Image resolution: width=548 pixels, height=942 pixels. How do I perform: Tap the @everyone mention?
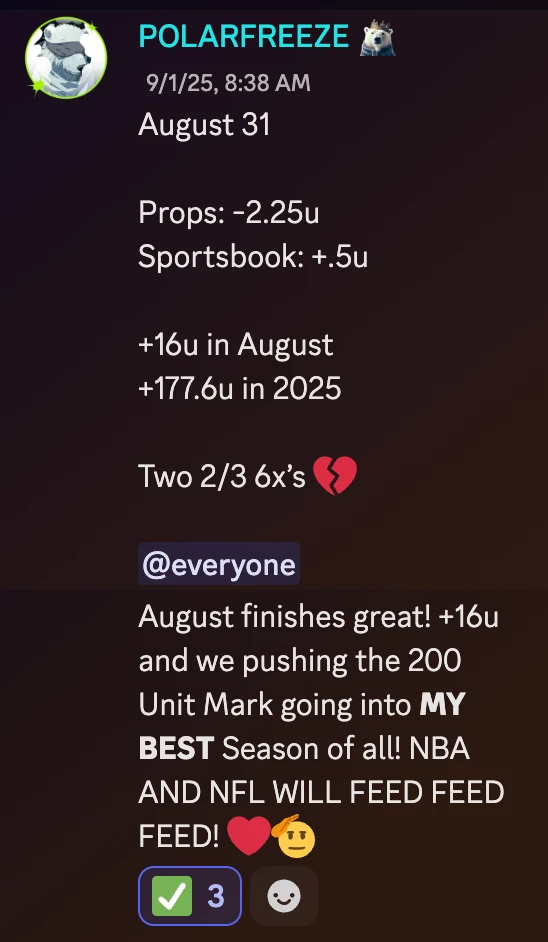point(219,564)
